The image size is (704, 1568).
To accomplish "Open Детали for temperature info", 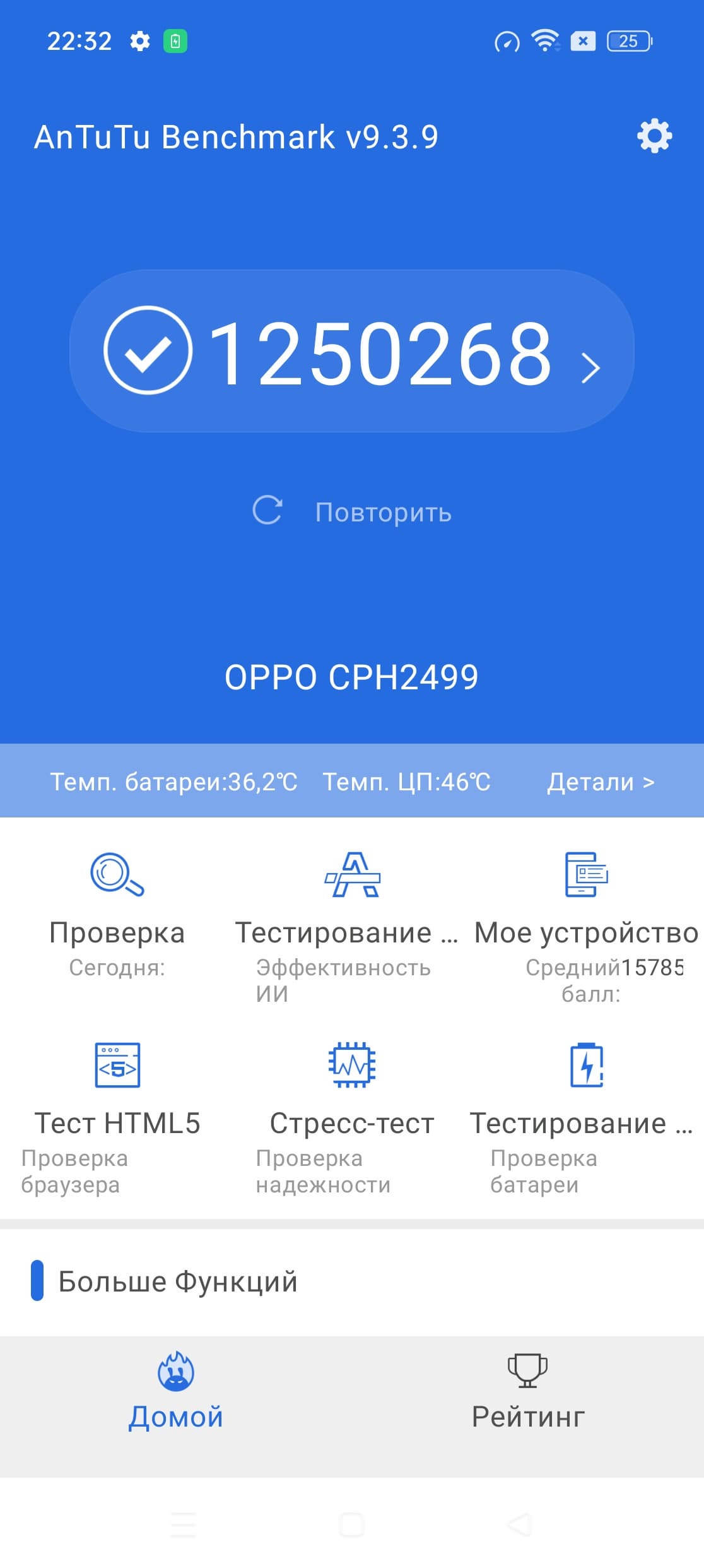I will 600,781.
